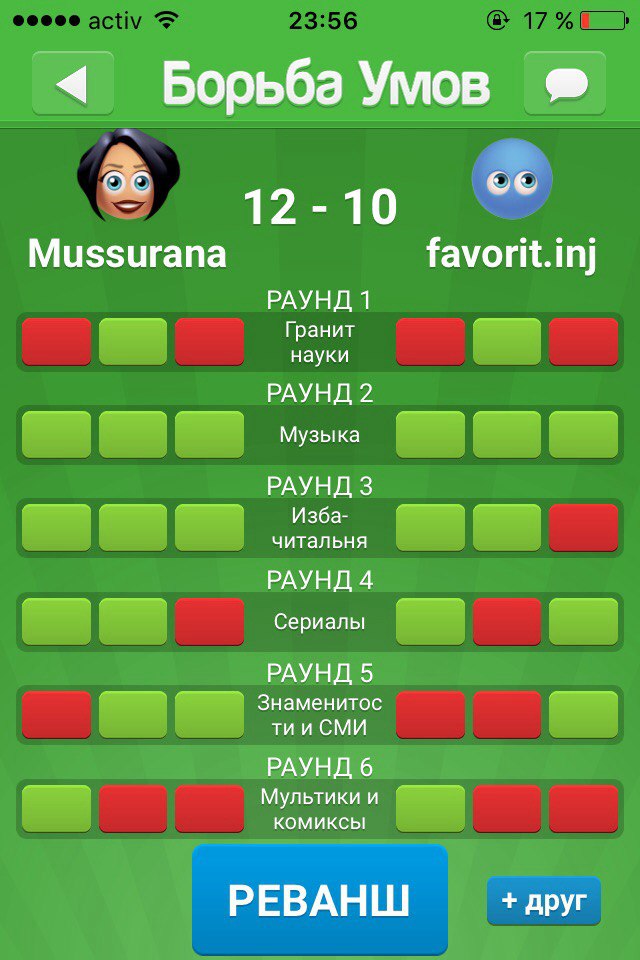This screenshot has width=640, height=960.
Task: Open Mussurana's profile avatar
Action: coord(127,178)
